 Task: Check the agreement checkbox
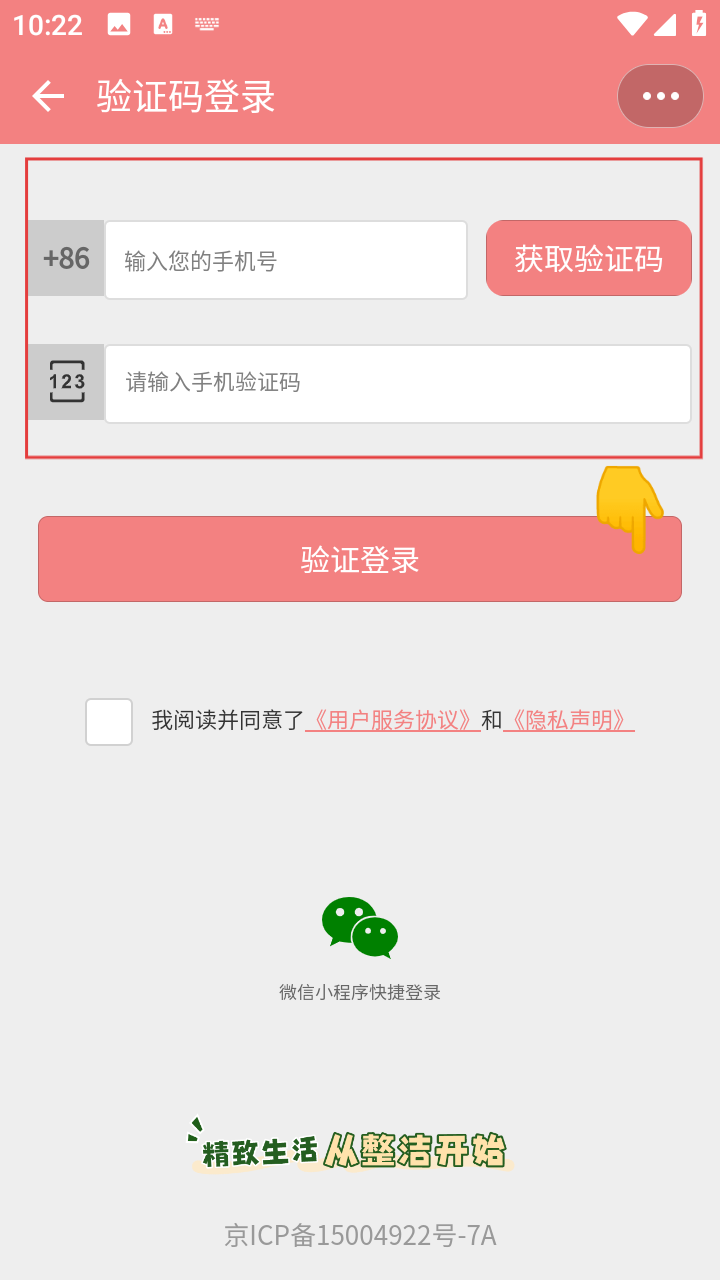pyautogui.click(x=109, y=721)
